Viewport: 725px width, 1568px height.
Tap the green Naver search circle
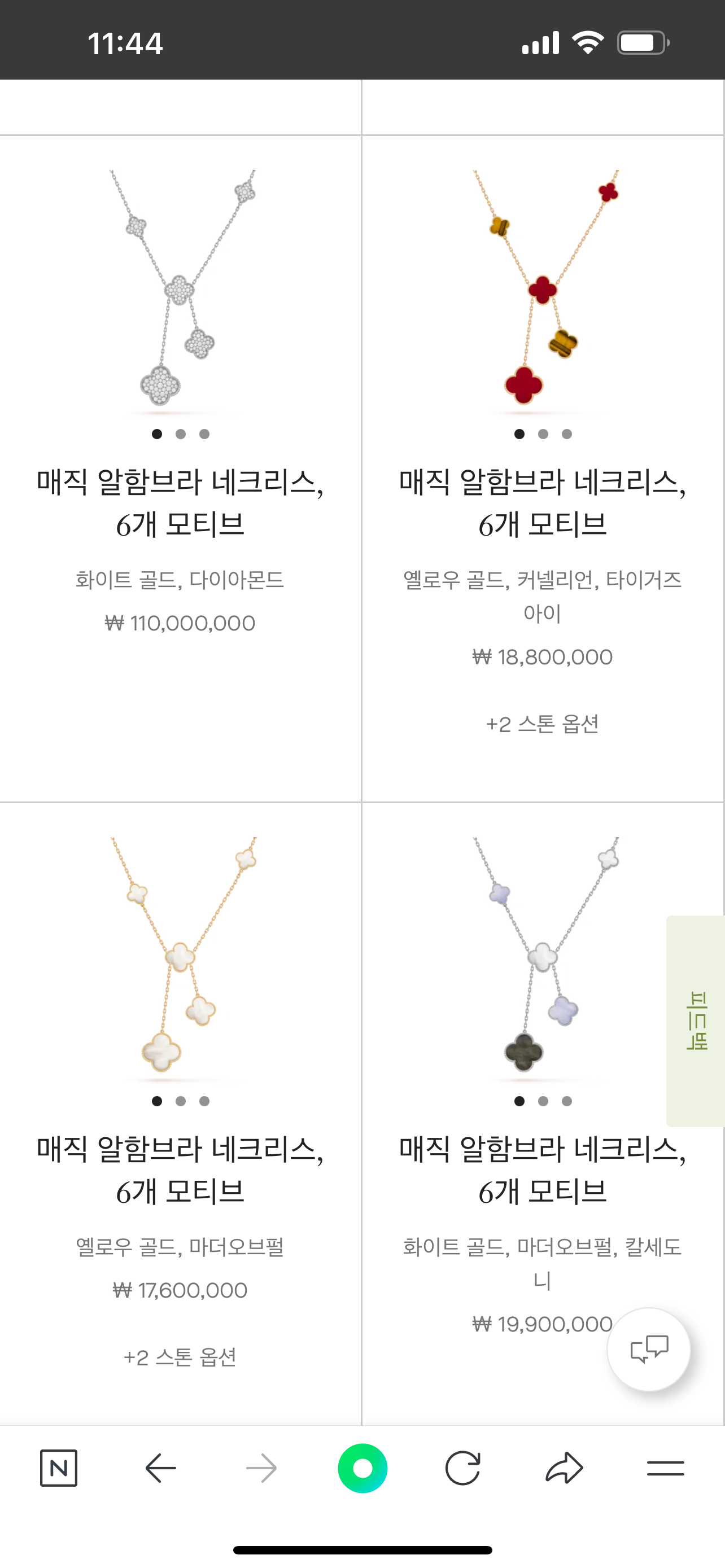tap(362, 1468)
